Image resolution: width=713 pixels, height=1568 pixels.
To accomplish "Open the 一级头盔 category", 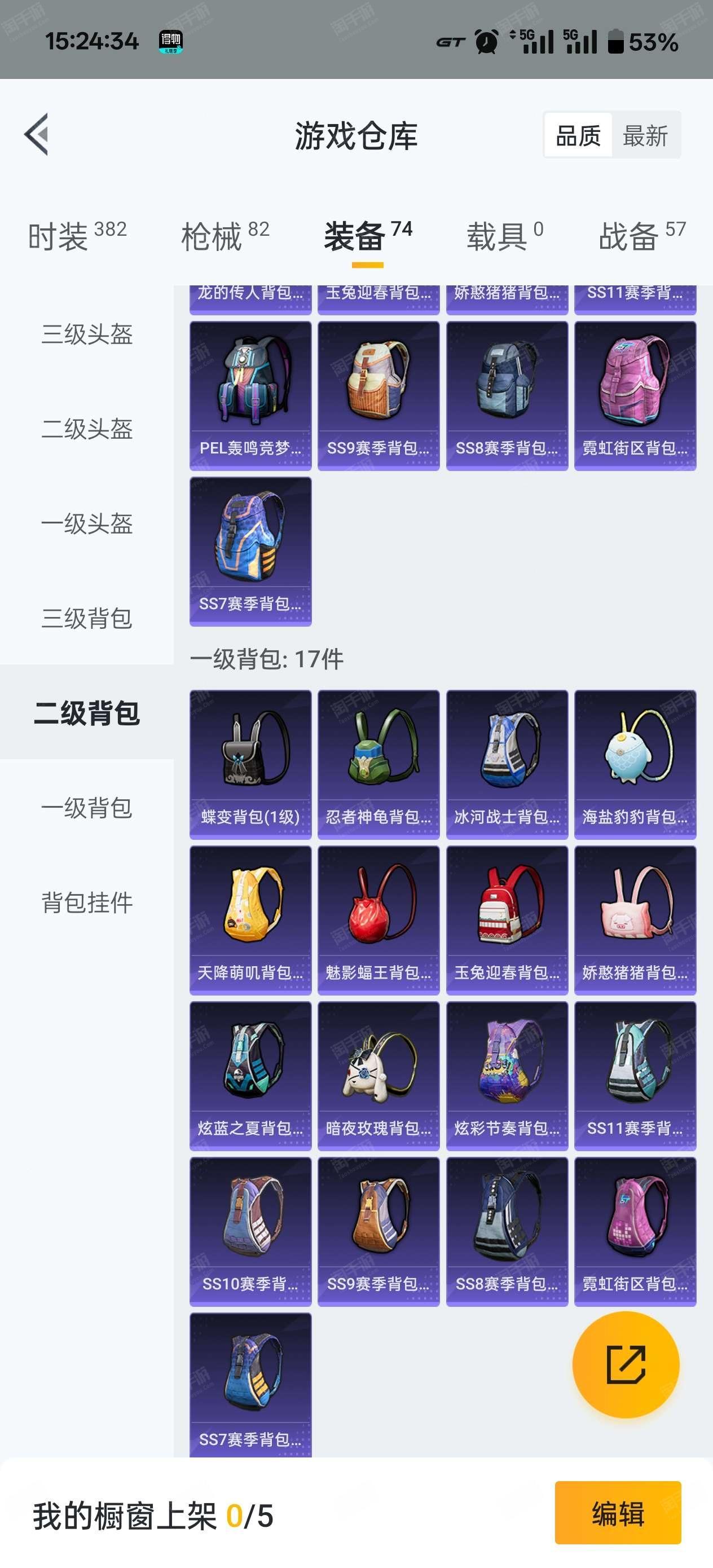I will (87, 524).
